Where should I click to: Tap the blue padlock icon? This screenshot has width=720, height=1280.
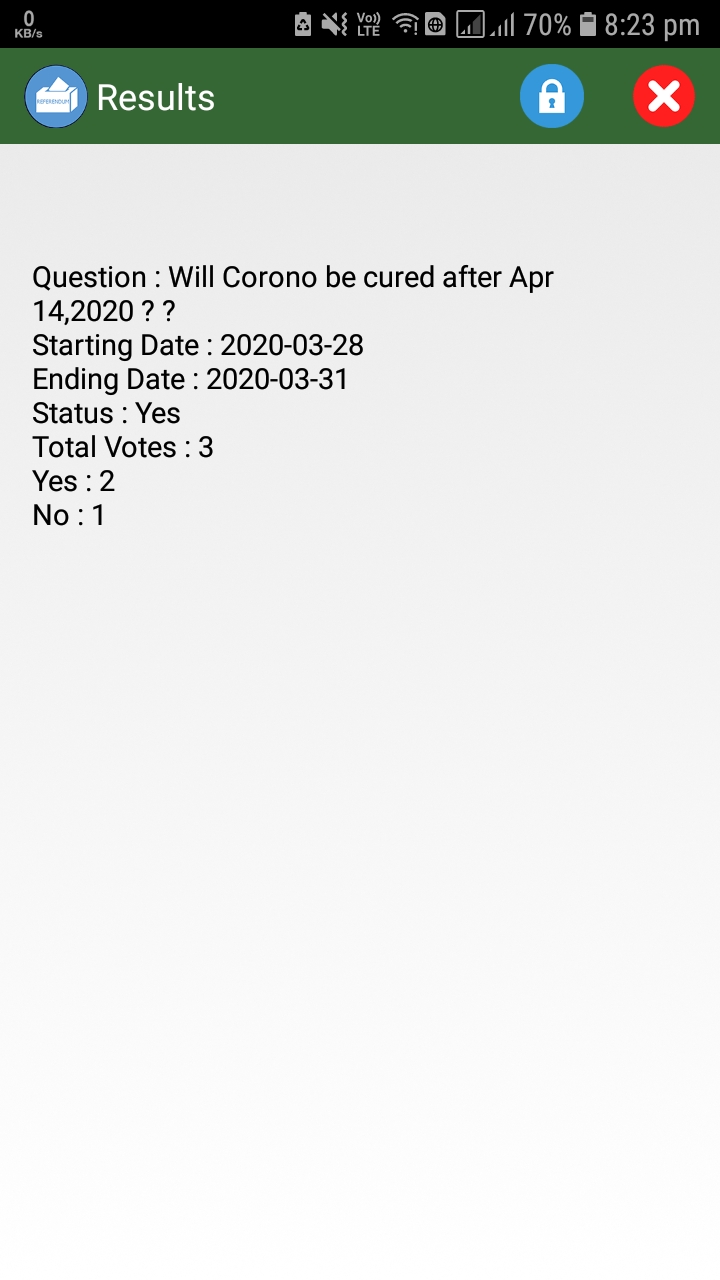pyautogui.click(x=552, y=96)
